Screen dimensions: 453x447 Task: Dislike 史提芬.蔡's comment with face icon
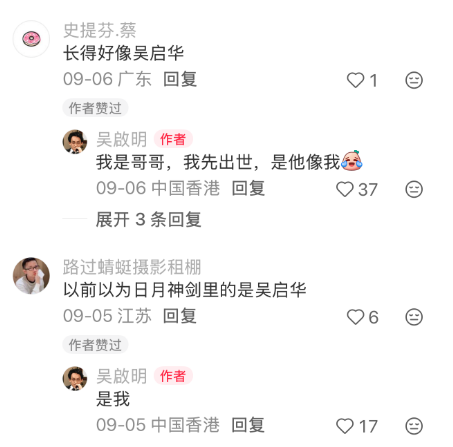click(x=414, y=80)
